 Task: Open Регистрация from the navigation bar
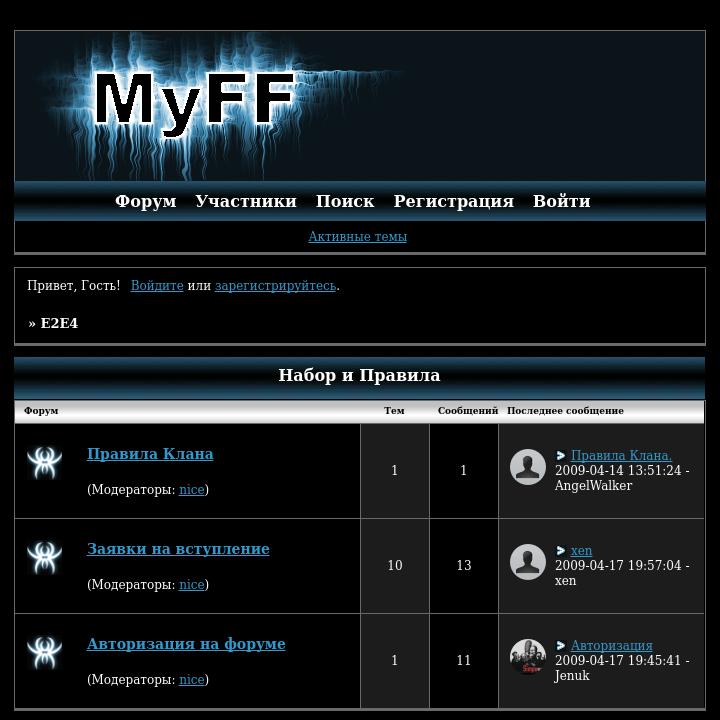(453, 201)
